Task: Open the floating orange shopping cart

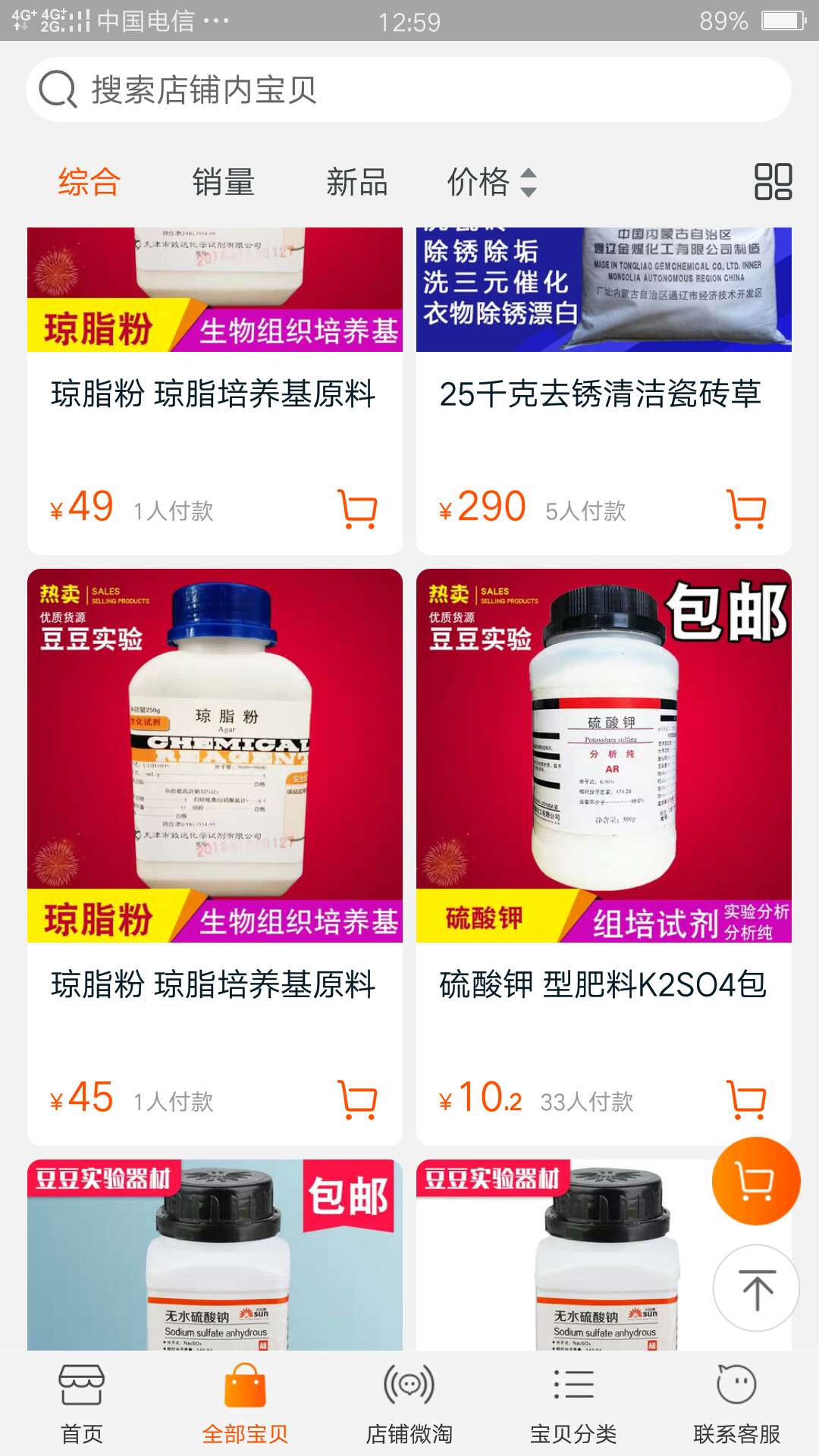Action: (756, 1181)
